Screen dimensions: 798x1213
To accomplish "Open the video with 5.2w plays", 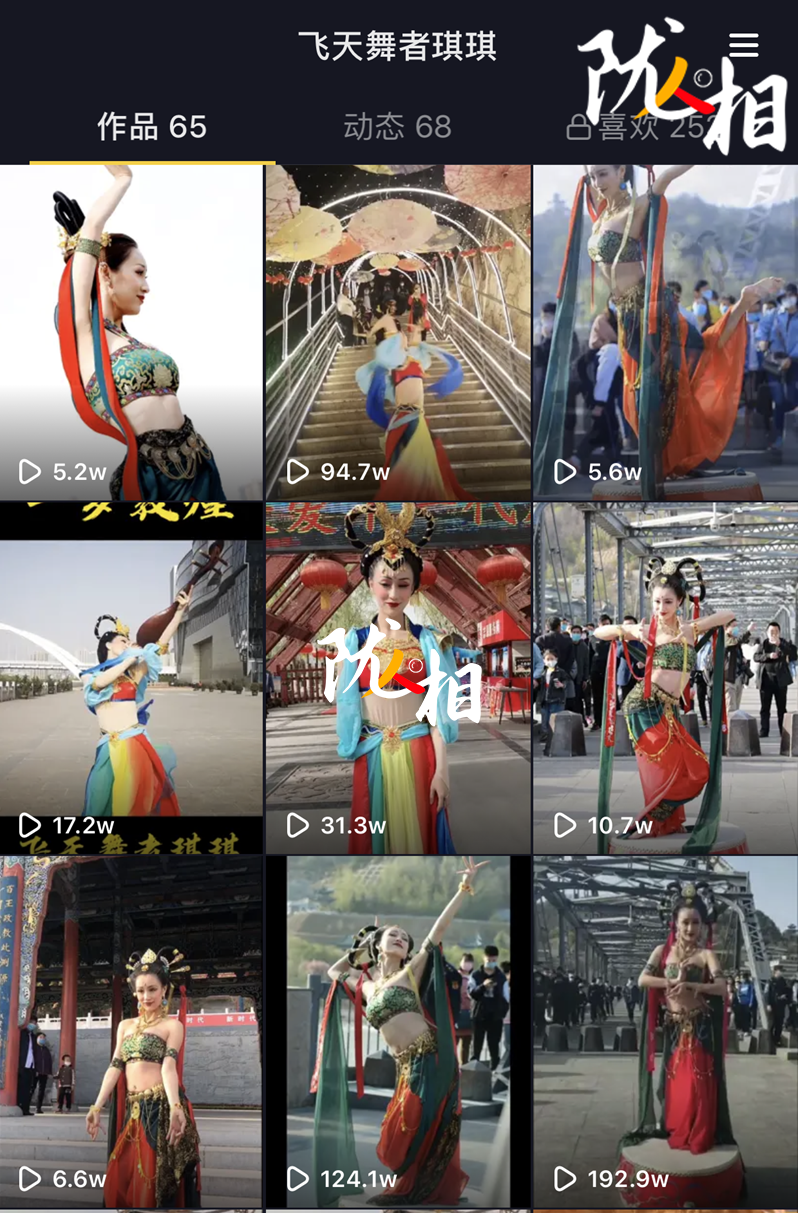I will click(131, 332).
